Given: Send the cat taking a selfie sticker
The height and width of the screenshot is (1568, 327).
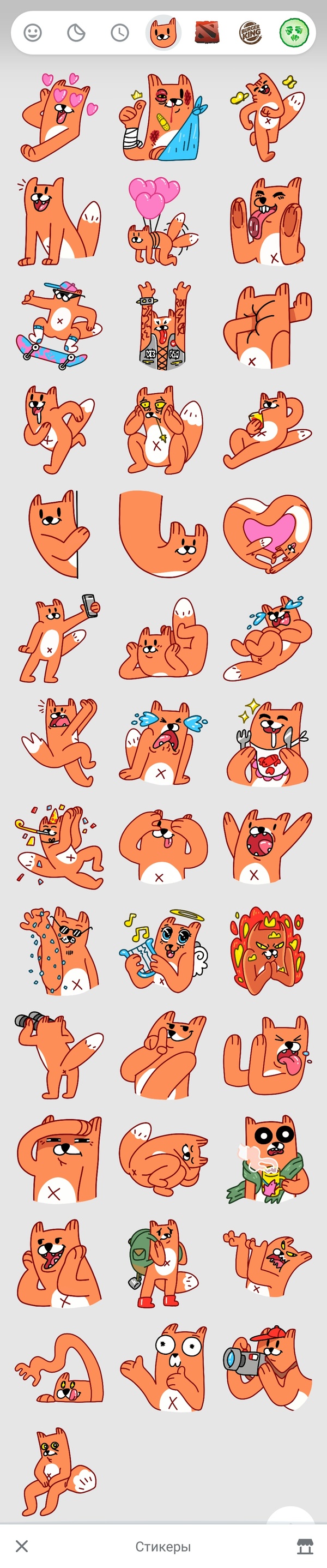Looking at the screenshot, I should point(59,638).
